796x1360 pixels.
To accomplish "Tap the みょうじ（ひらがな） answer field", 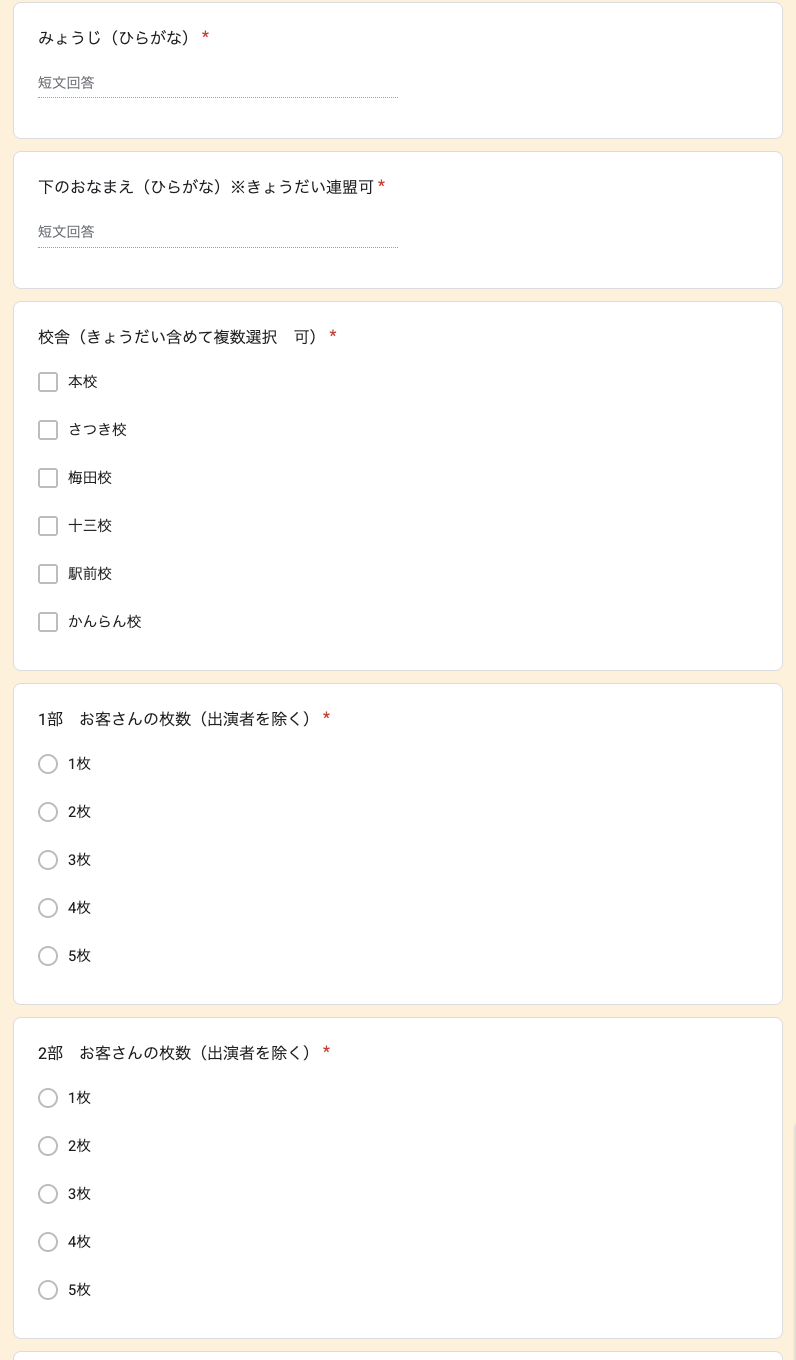I will click(x=218, y=83).
